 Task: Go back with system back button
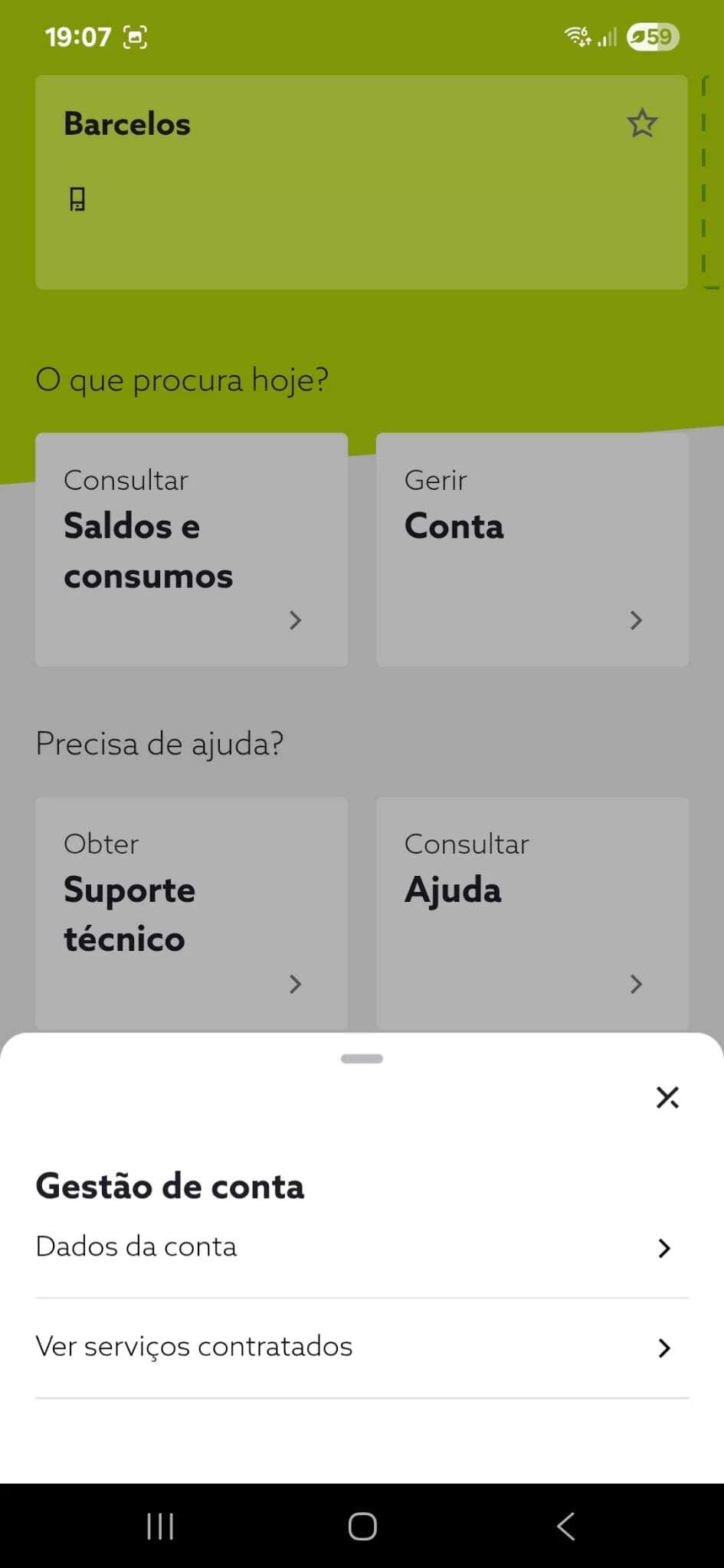(x=565, y=1526)
